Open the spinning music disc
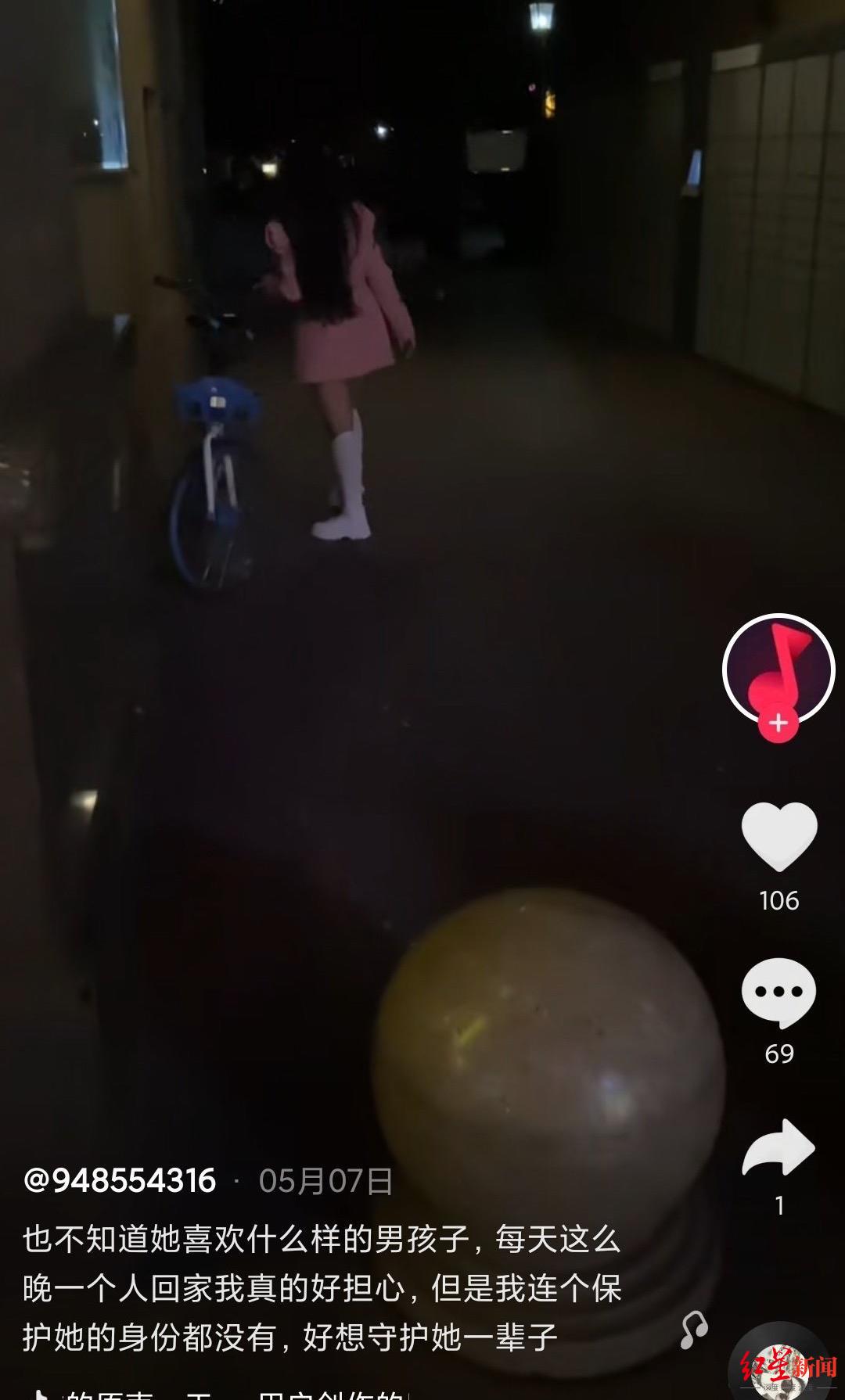 click(782, 1367)
